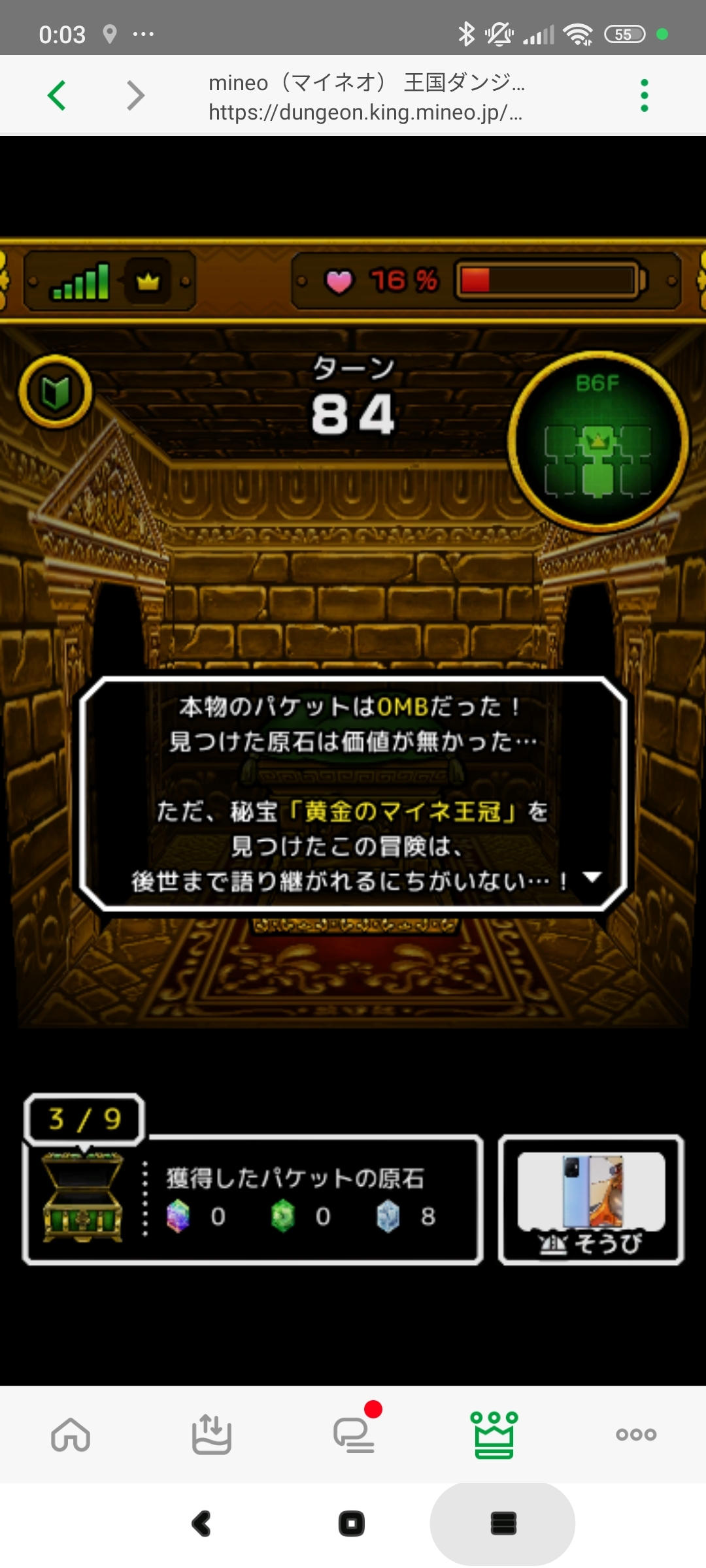Select the green crown kingdom tab

[x=494, y=1434]
